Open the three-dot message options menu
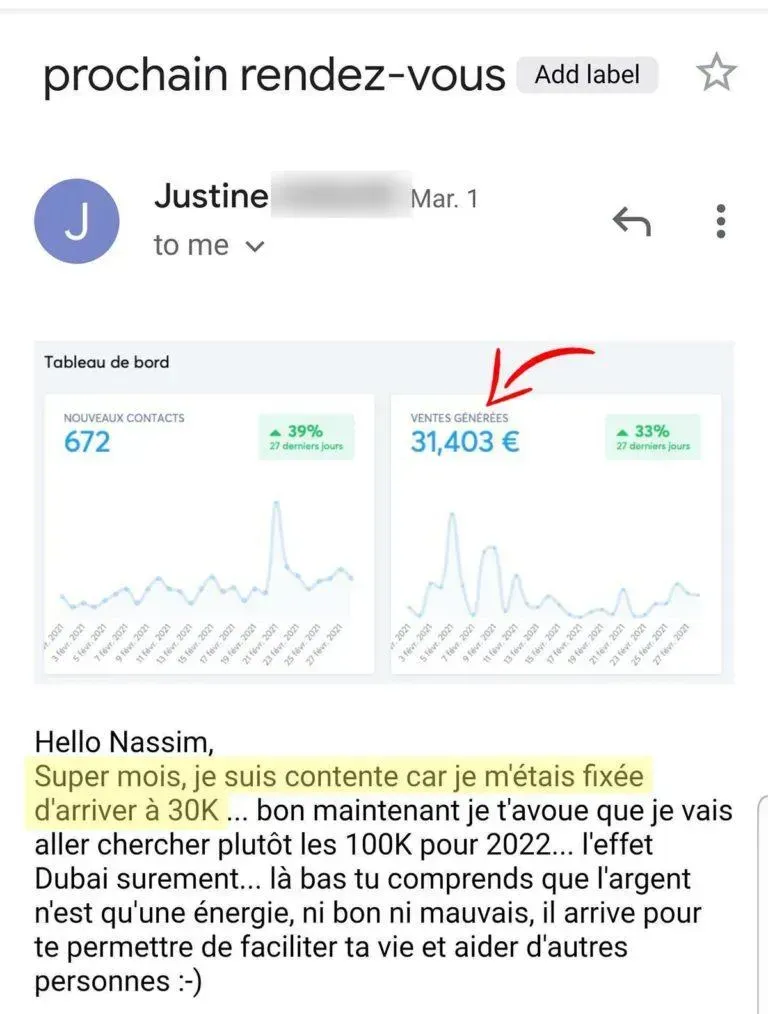The image size is (768, 1014). tap(720, 222)
